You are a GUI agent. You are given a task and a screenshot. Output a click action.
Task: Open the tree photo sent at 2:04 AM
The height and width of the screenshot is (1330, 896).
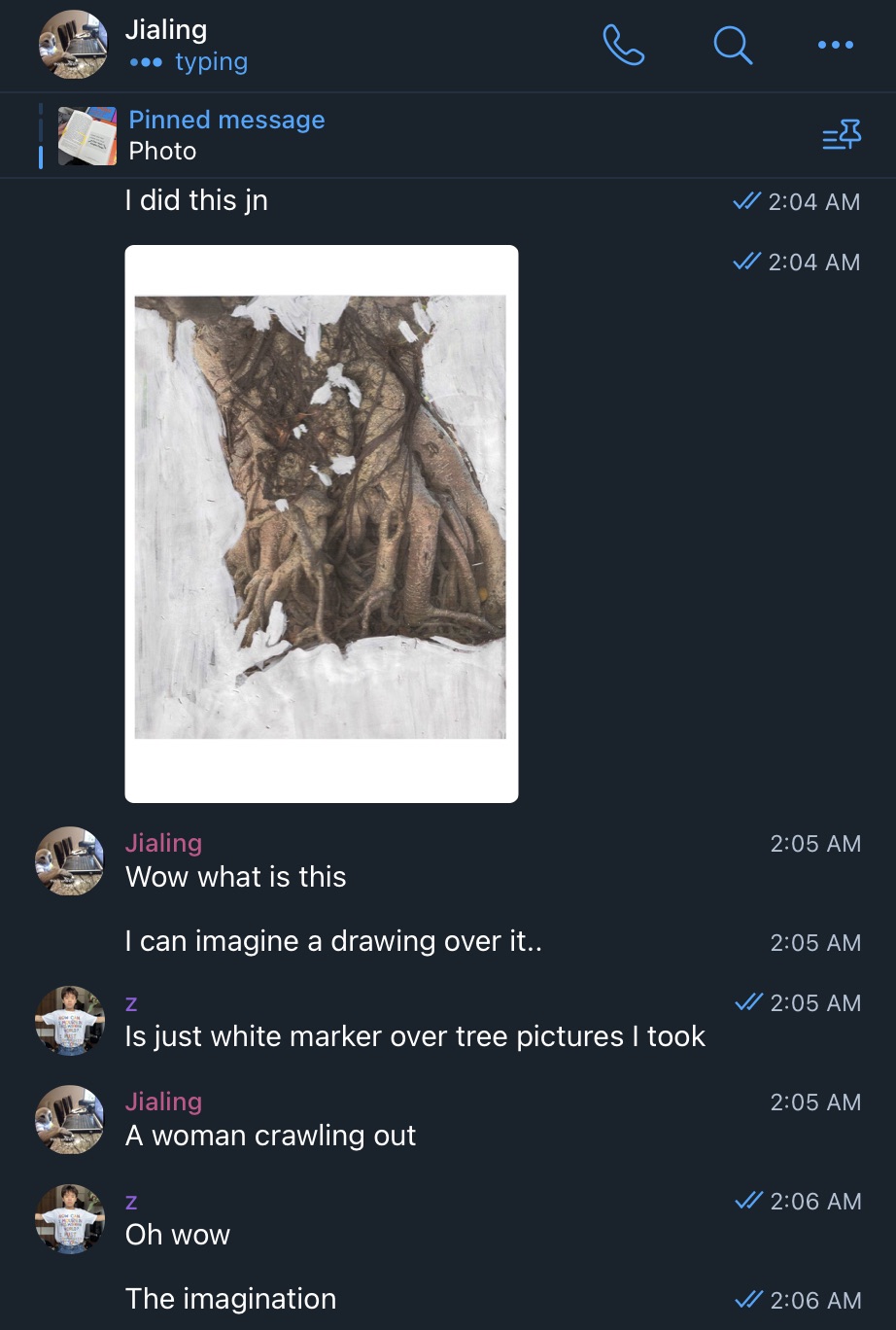point(321,523)
